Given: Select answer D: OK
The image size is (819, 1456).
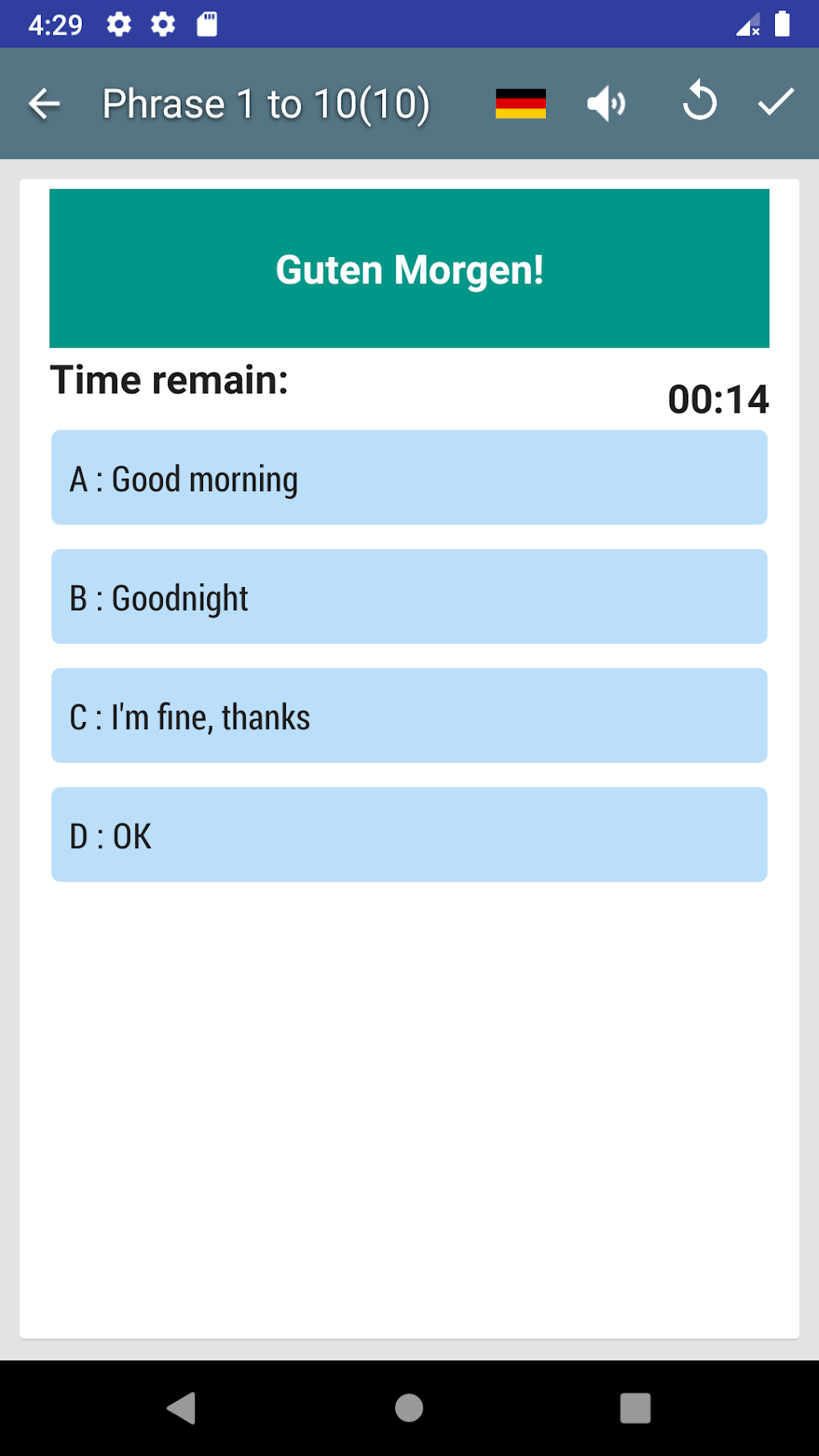Looking at the screenshot, I should 409,834.
